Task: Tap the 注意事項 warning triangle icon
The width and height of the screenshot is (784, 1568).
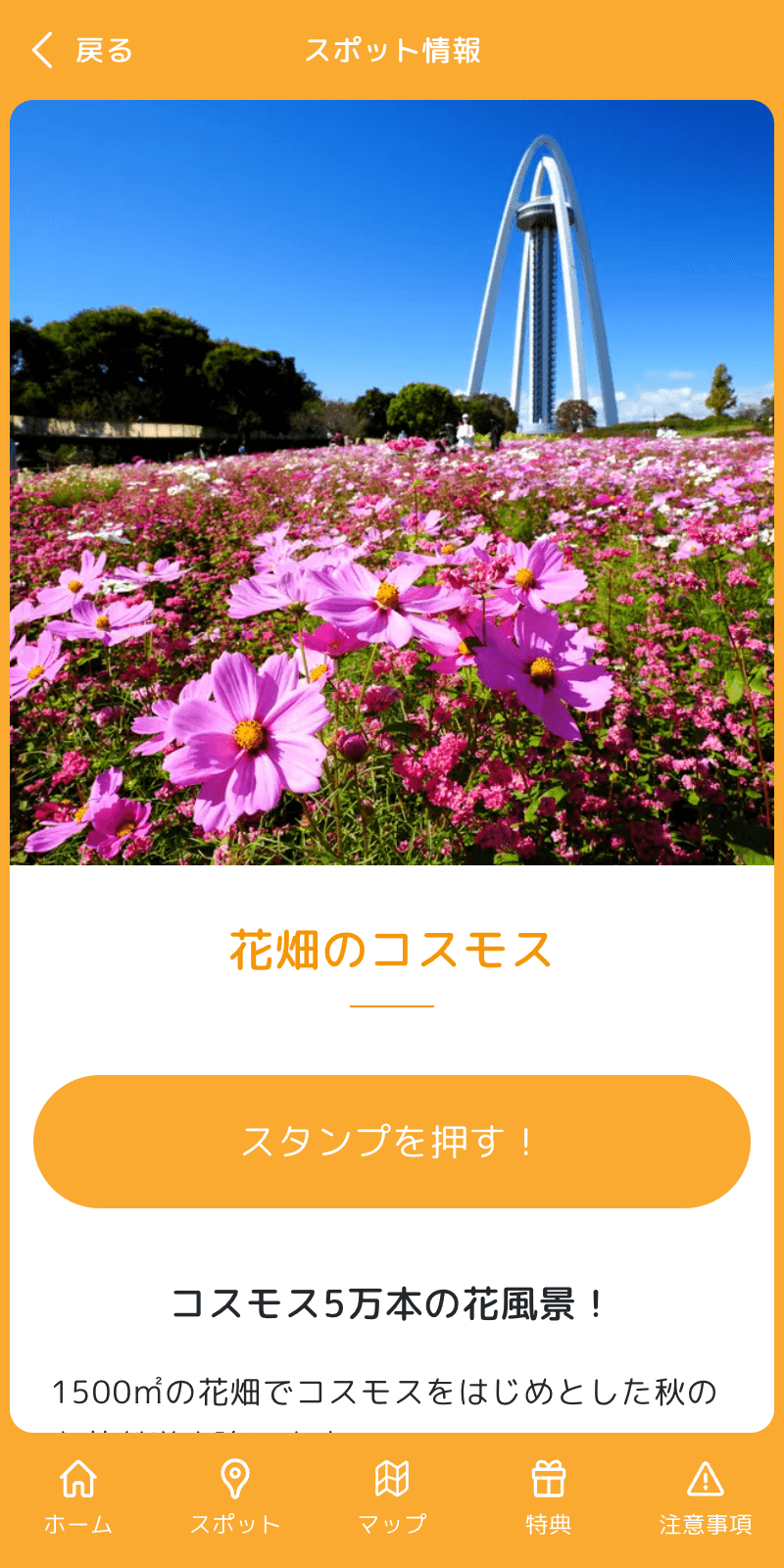Action: (705, 1475)
